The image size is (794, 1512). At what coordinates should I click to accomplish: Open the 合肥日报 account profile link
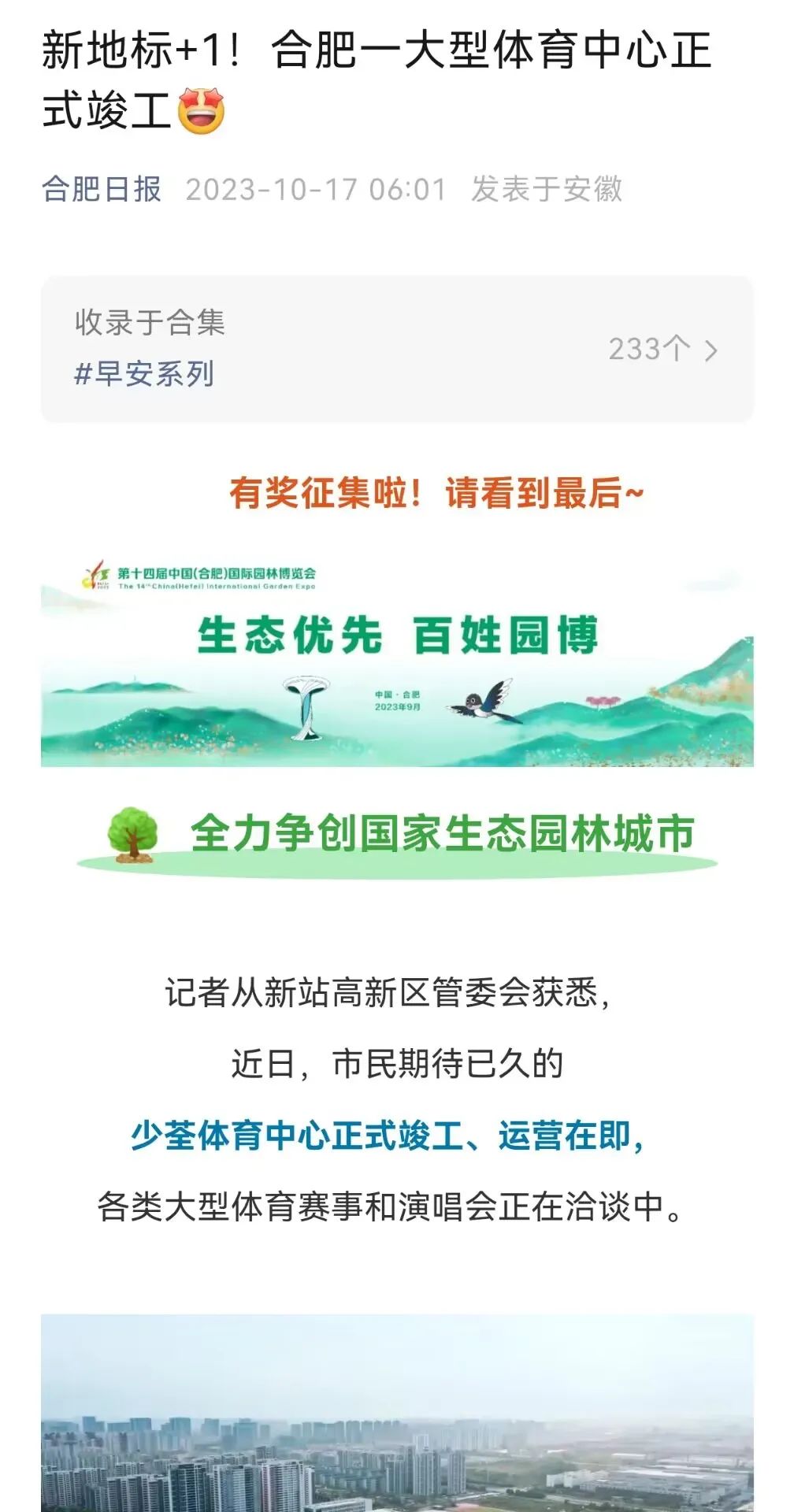pyautogui.click(x=102, y=190)
